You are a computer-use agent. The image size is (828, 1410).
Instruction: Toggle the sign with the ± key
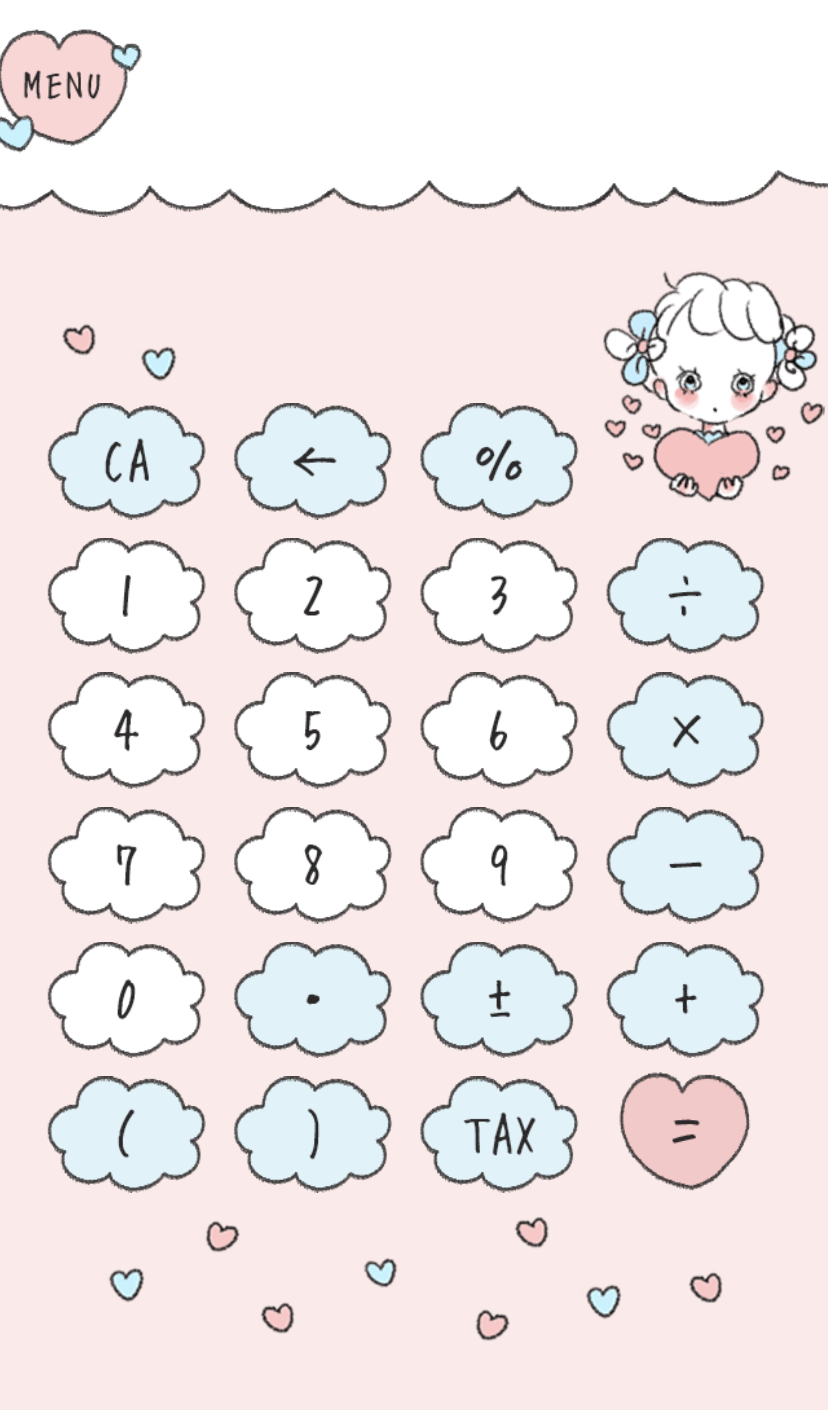499,999
